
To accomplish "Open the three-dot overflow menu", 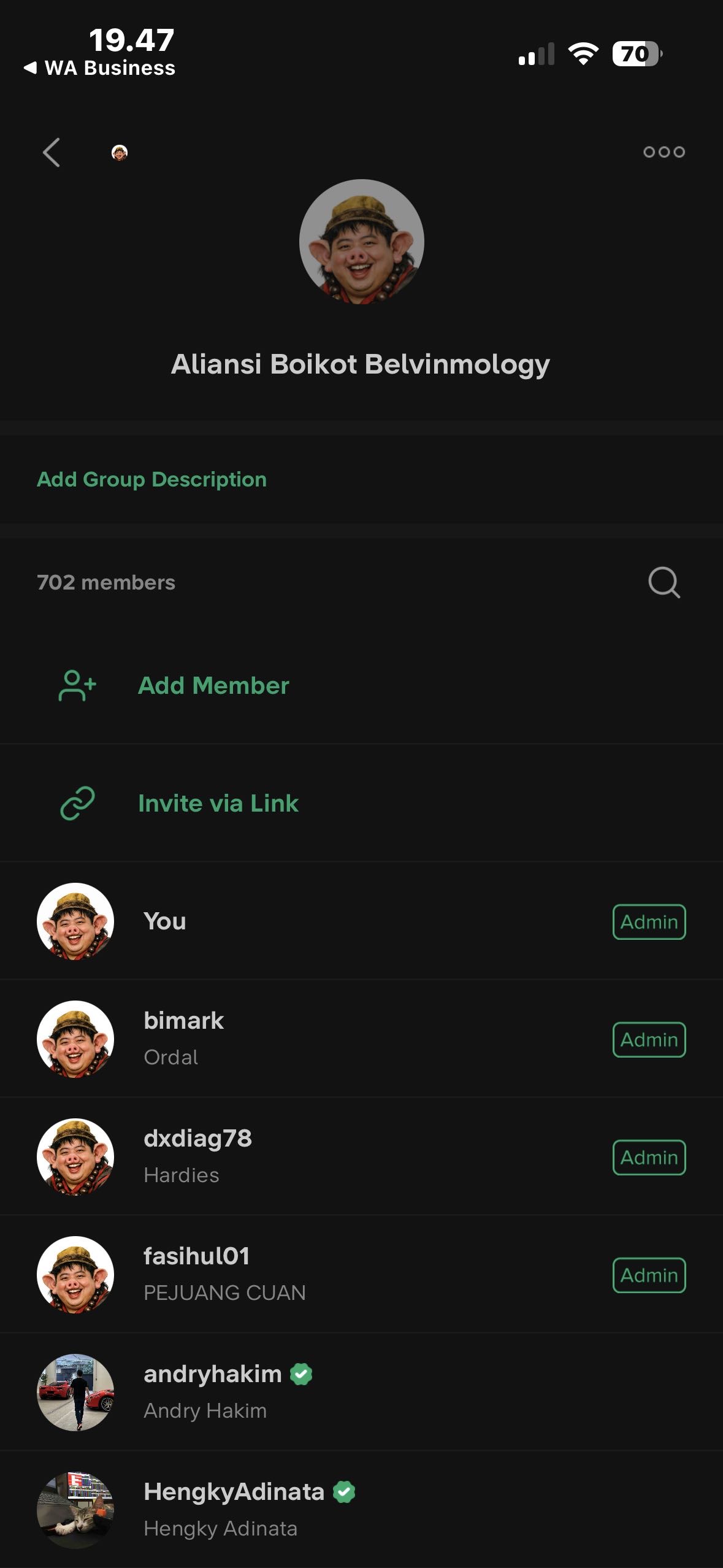I will 664,152.
